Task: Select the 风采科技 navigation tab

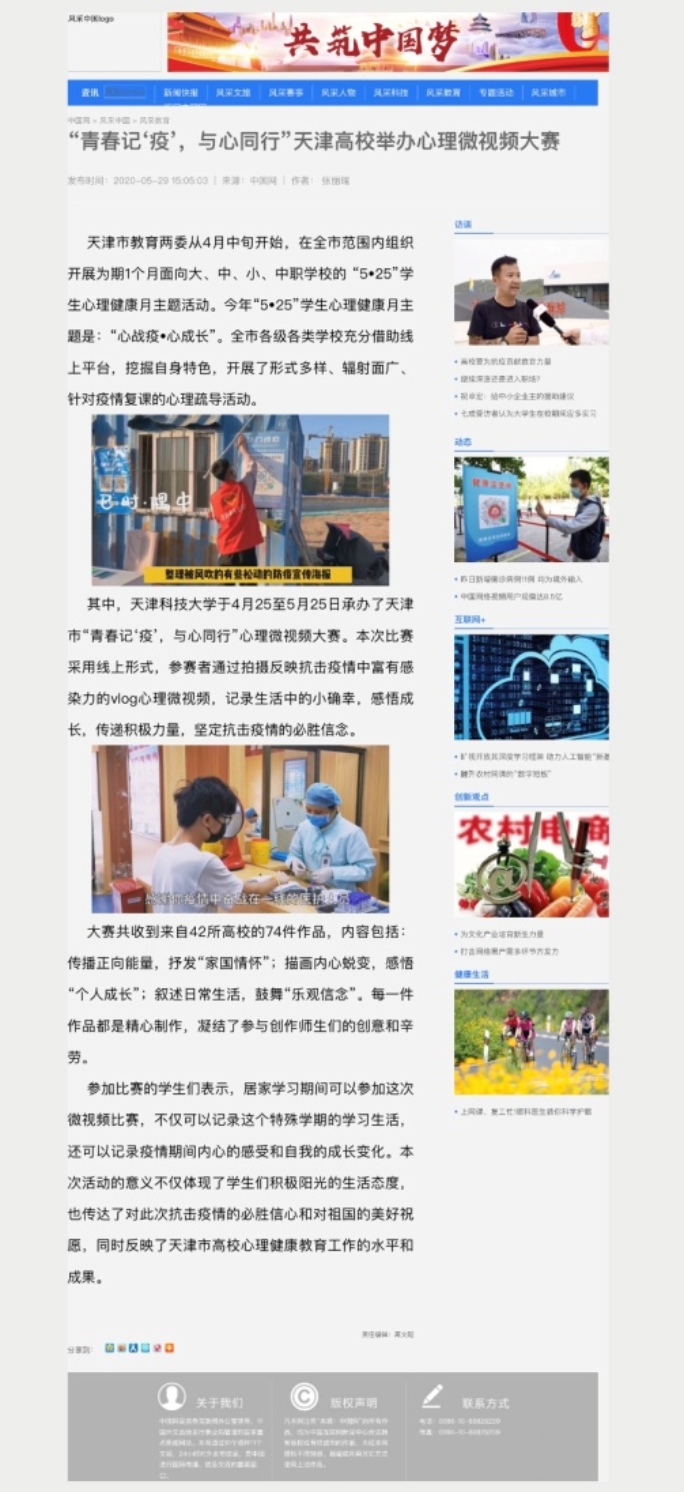Action: 391,93
